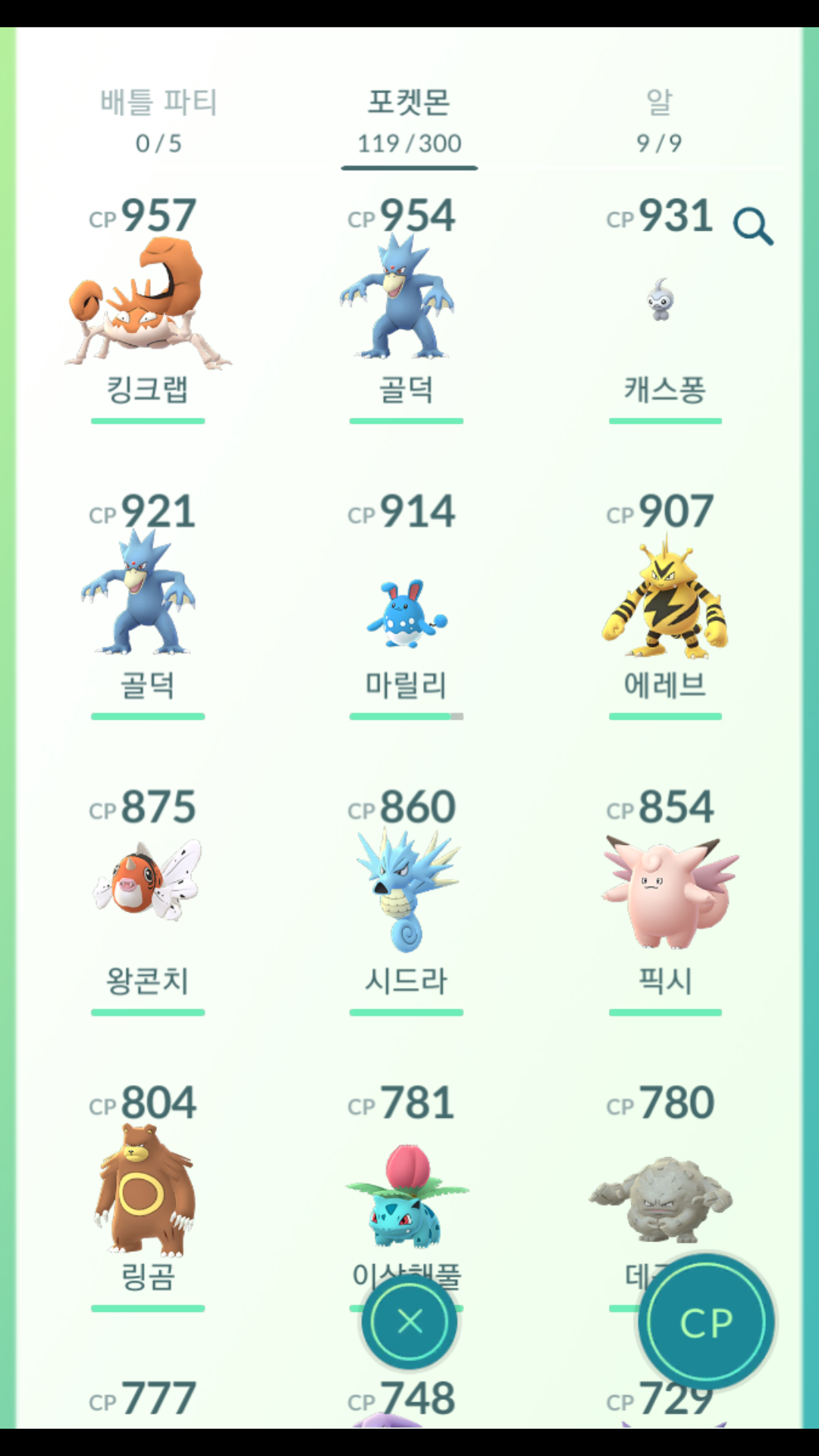
Task: Open 이상해풀 with CP 781
Action: pos(406,1198)
